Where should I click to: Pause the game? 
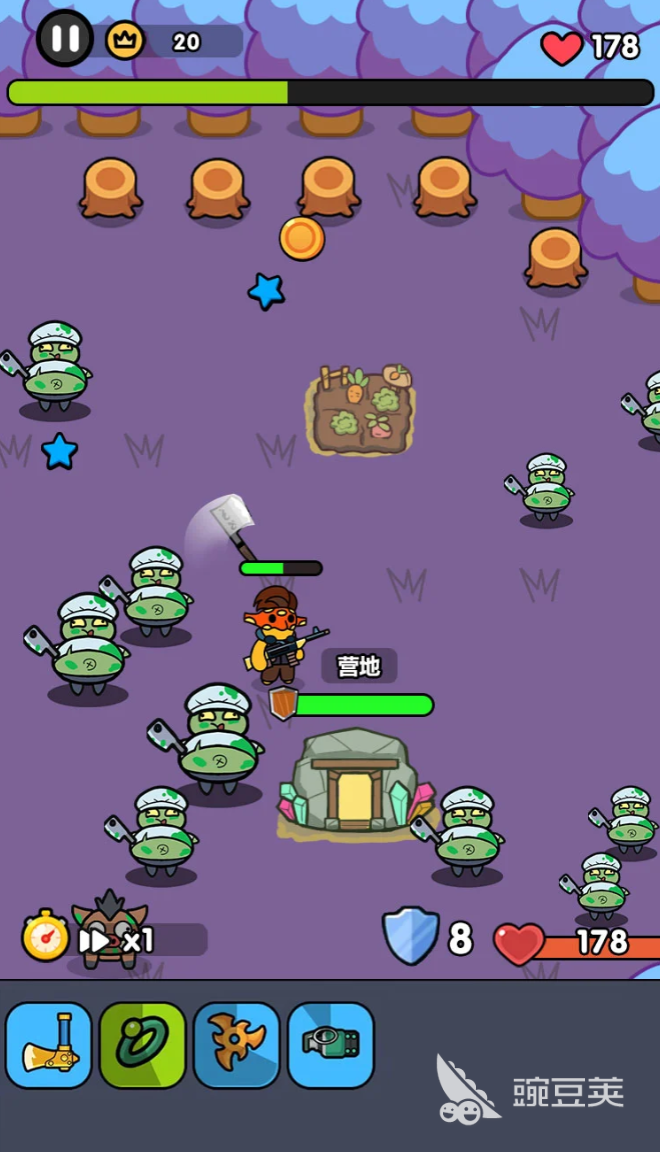tap(65, 38)
